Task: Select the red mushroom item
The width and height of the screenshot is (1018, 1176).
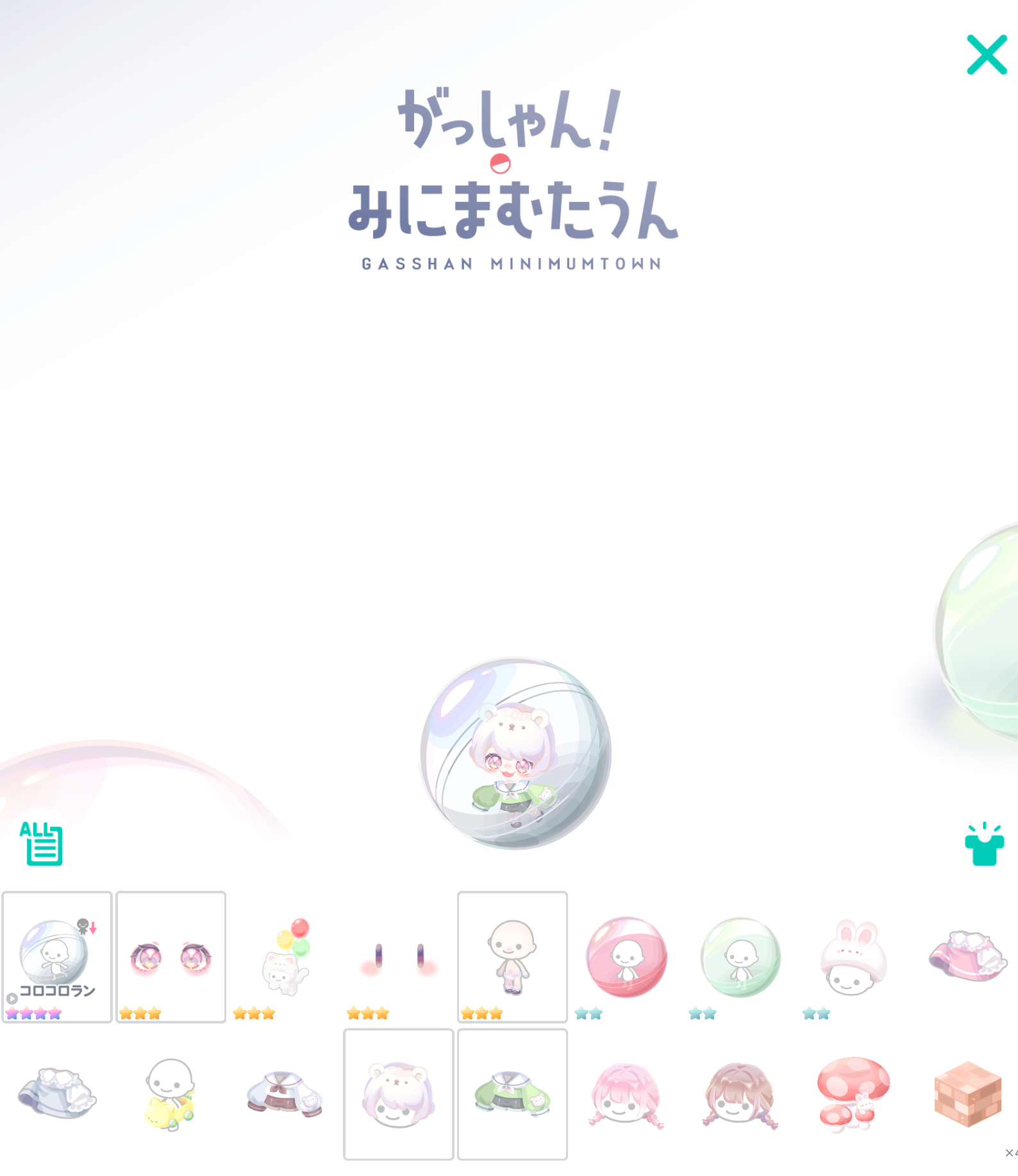Action: 853,1094
